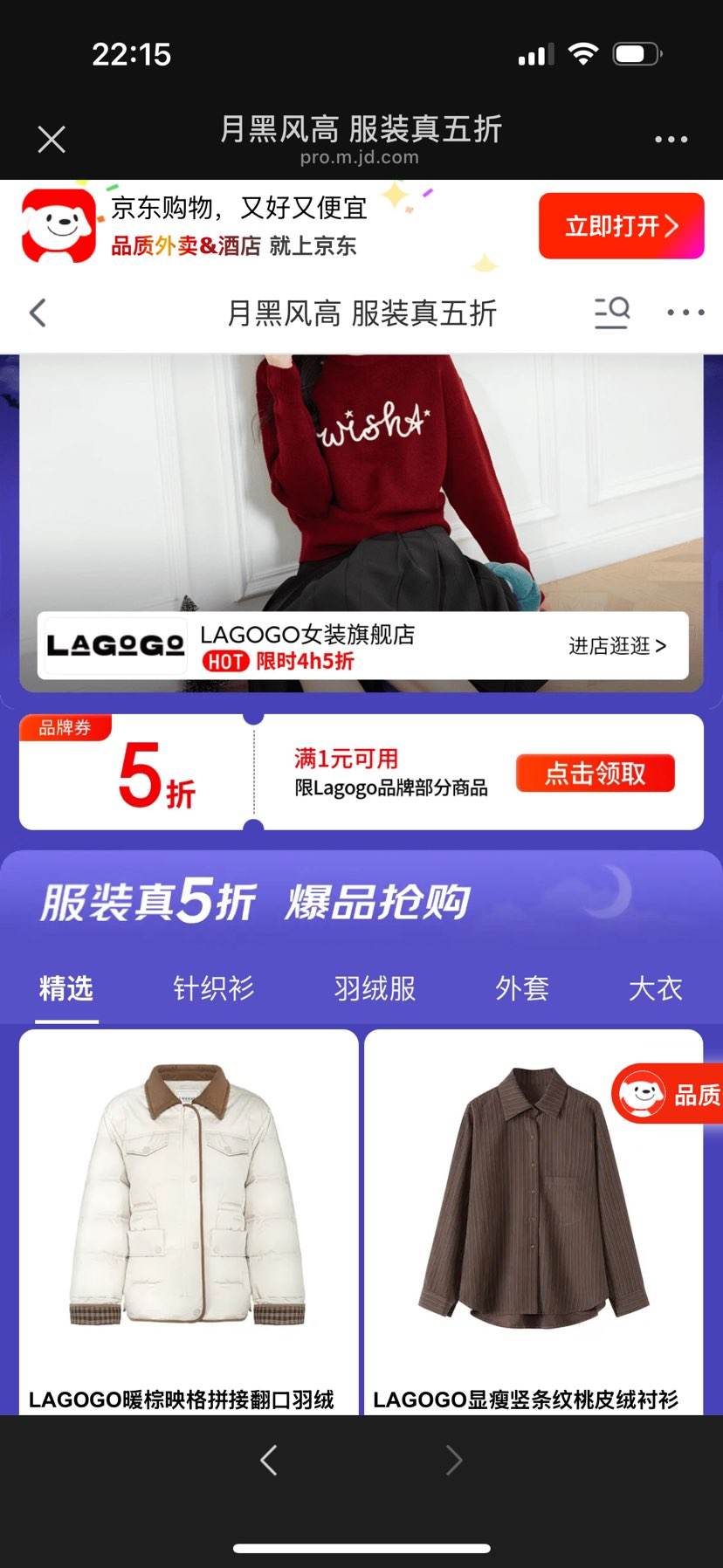Open the 外套 category
This screenshot has width=723, height=1568.
522,987
